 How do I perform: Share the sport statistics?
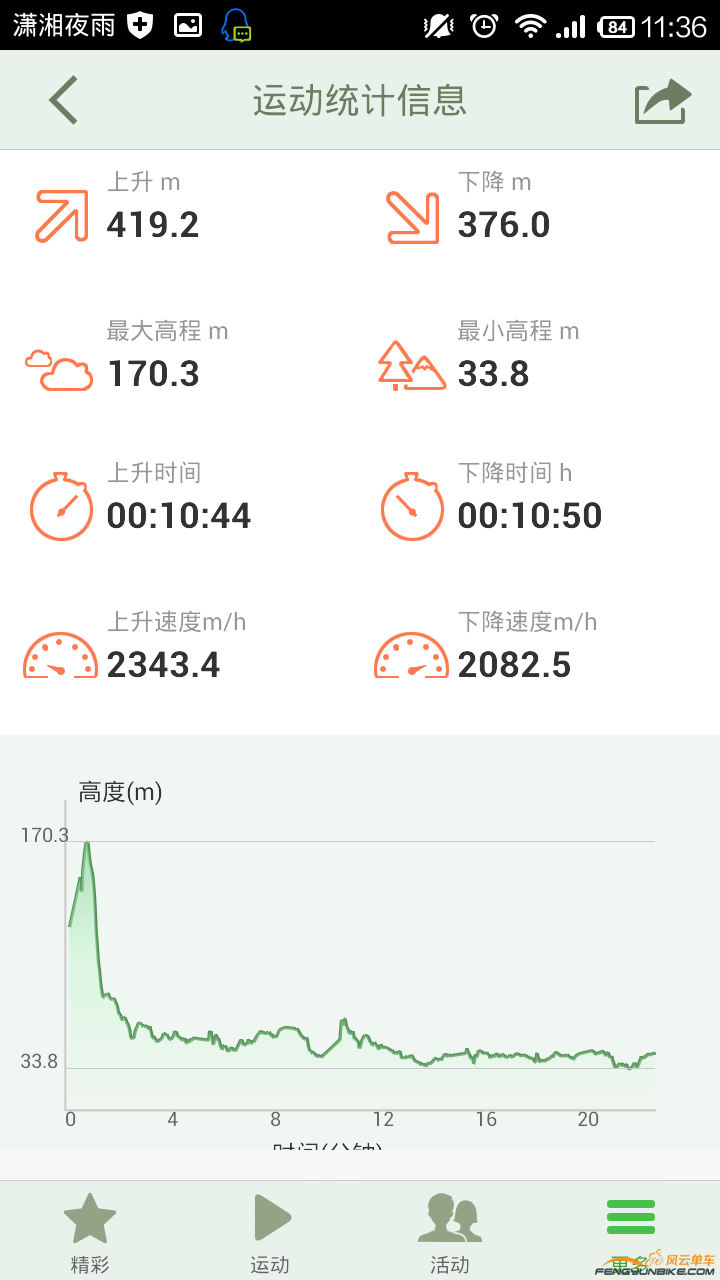click(662, 101)
